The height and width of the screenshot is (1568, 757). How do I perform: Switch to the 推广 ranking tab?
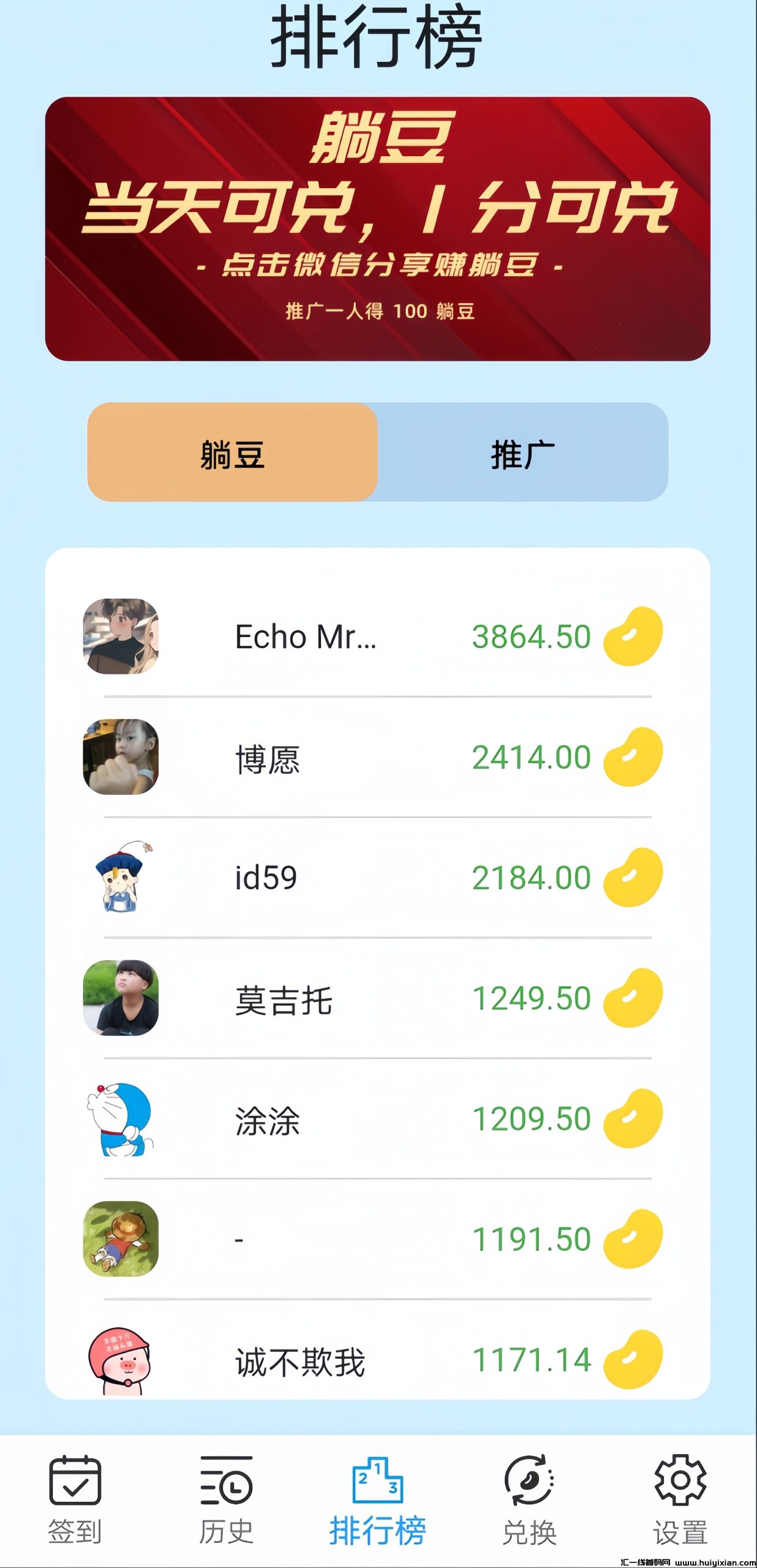522,453
